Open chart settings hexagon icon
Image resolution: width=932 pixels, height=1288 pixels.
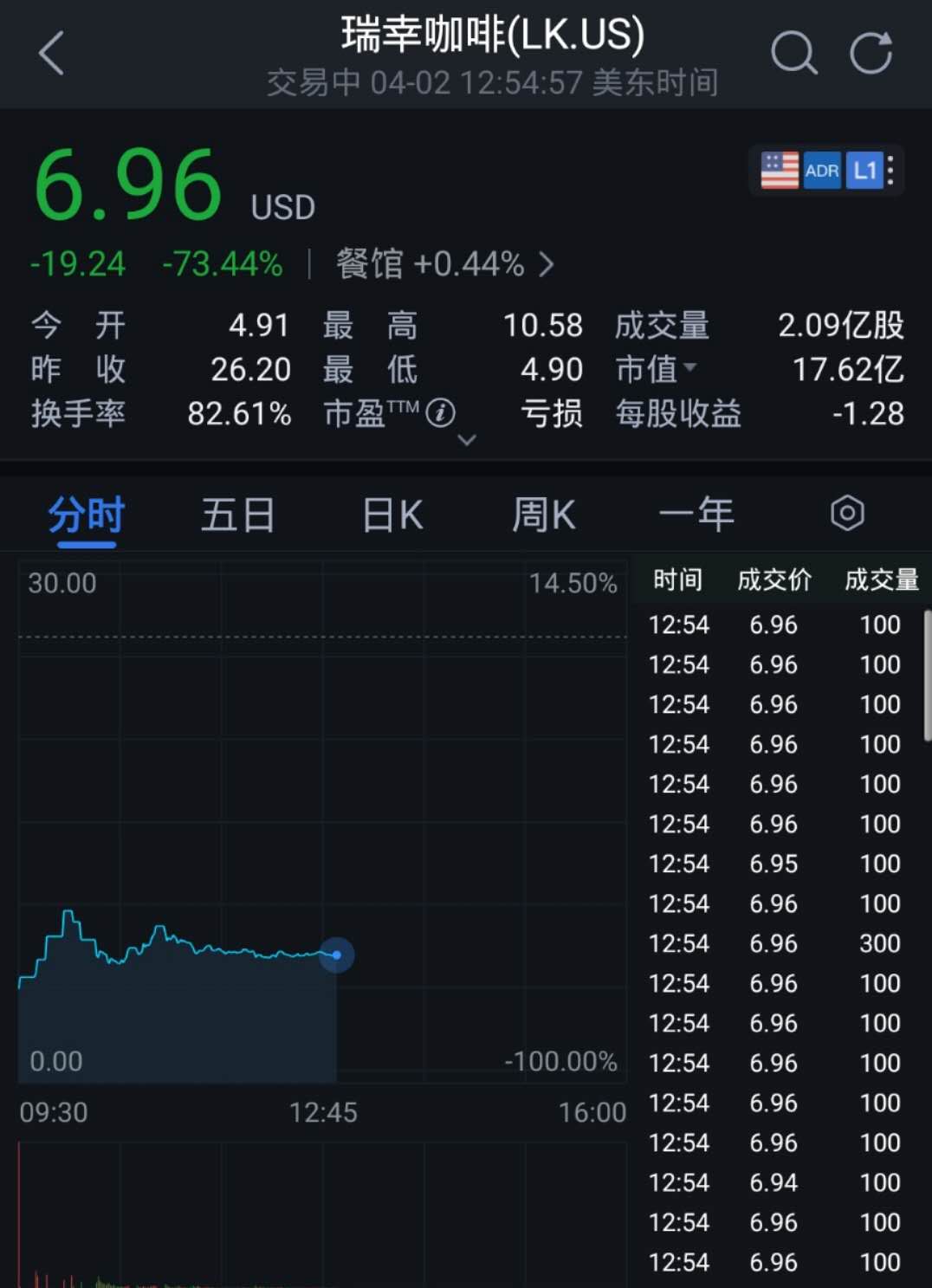pos(847,514)
